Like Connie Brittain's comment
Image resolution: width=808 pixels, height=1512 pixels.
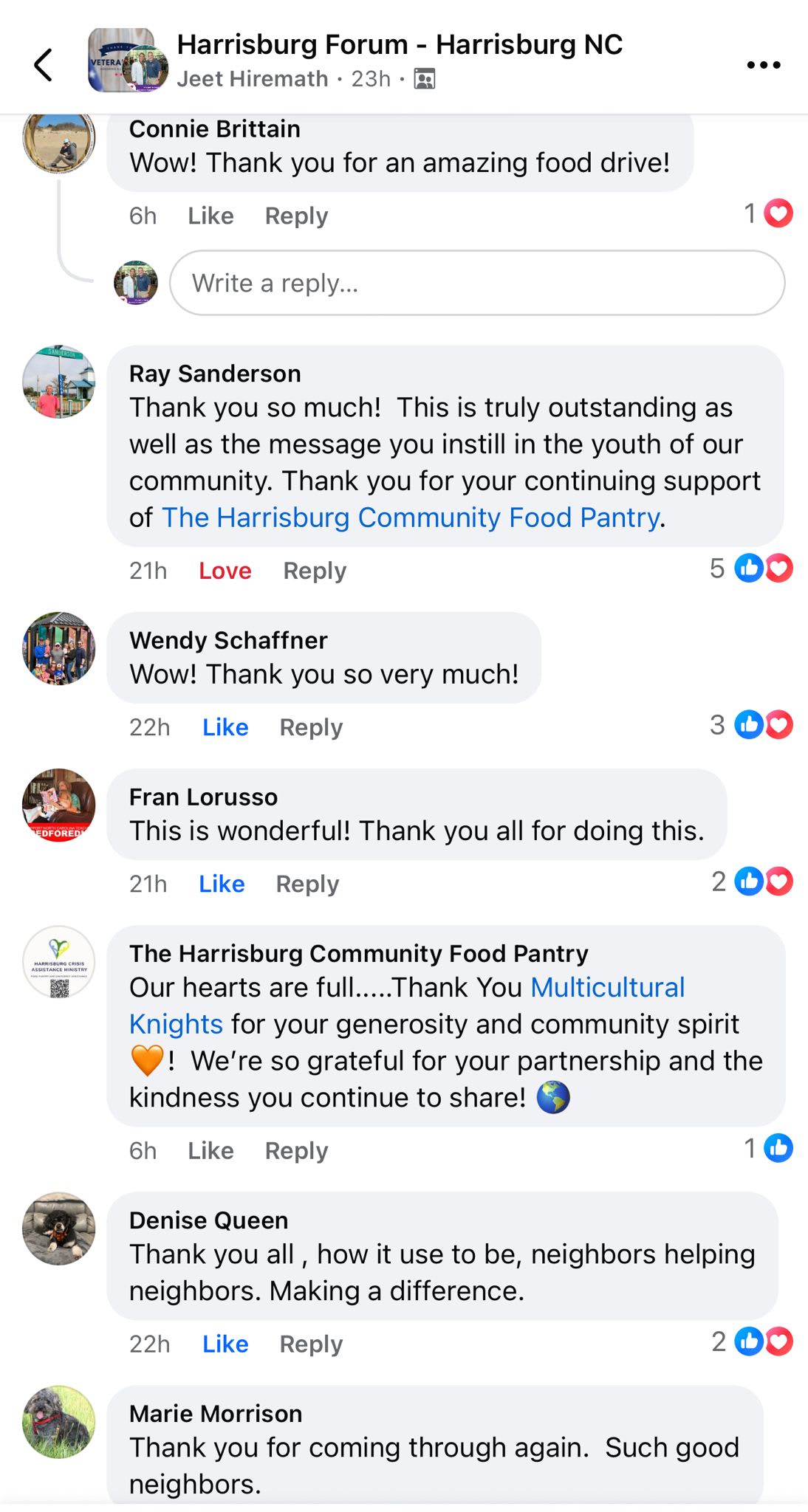pos(210,216)
